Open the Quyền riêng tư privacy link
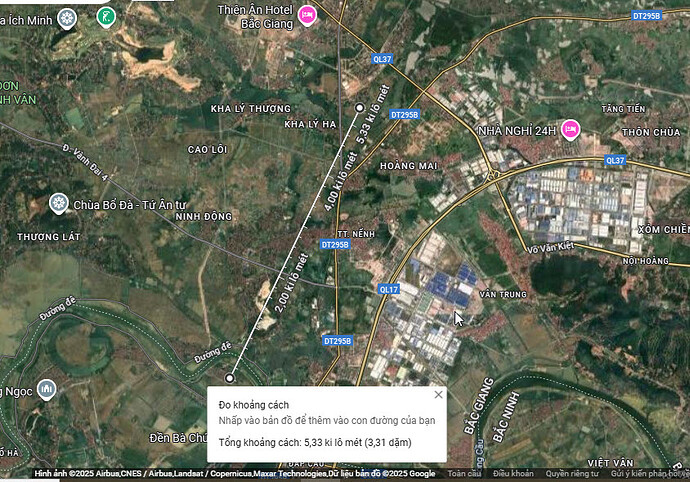Viewport: 690px width, 482px height. tap(570, 473)
